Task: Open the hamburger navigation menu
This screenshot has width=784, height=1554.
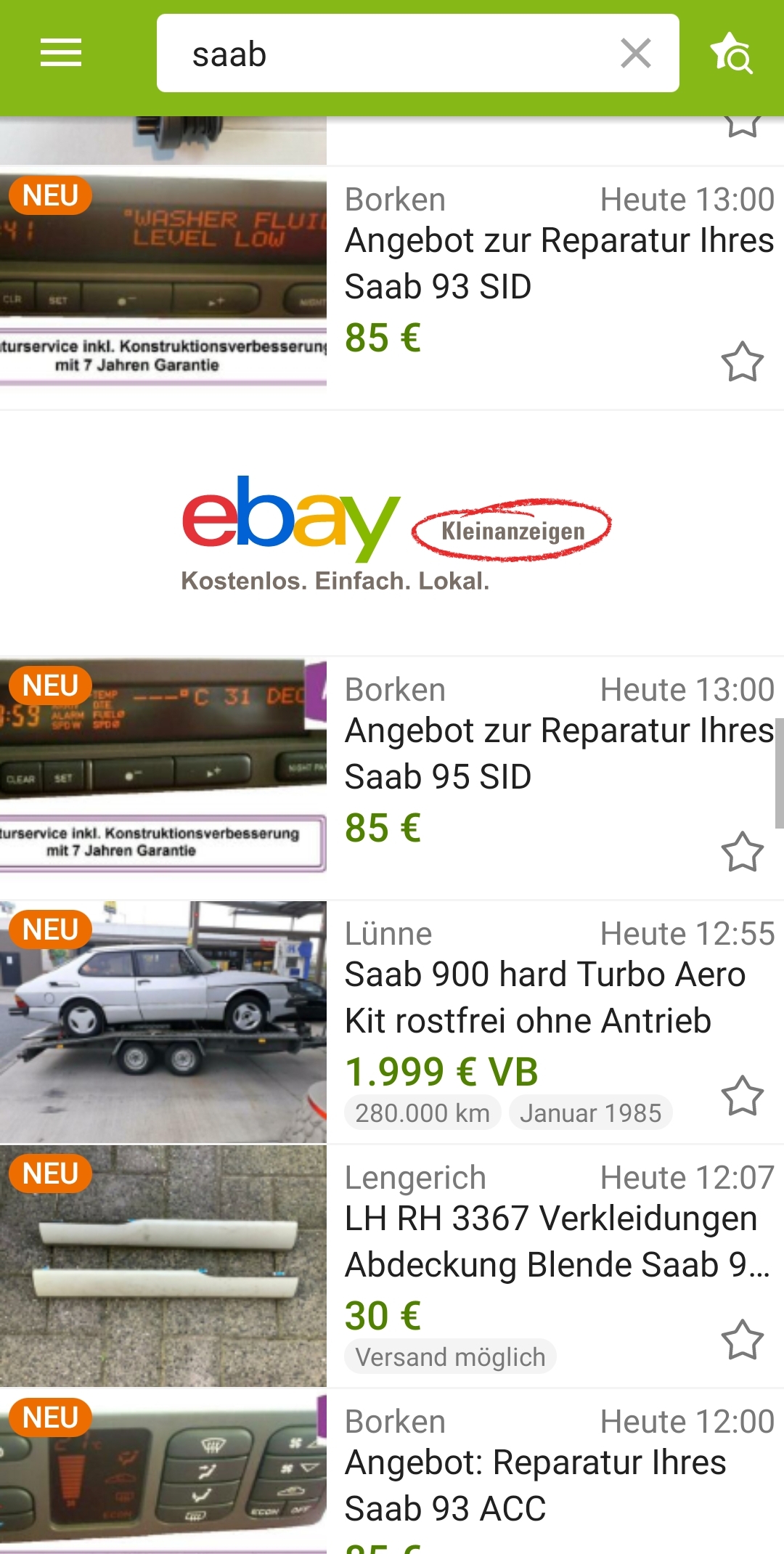Action: (x=61, y=54)
